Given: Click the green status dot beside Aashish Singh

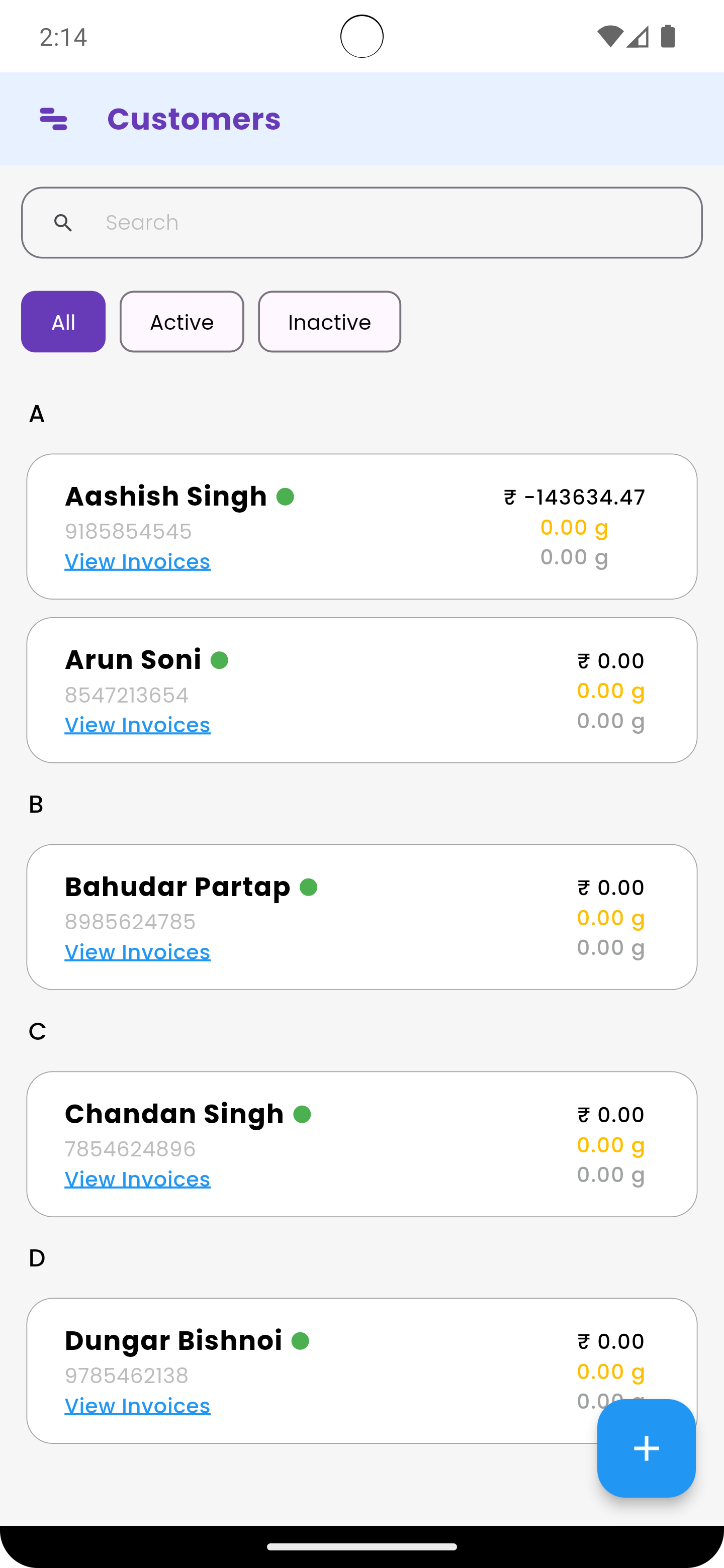Looking at the screenshot, I should click(286, 497).
